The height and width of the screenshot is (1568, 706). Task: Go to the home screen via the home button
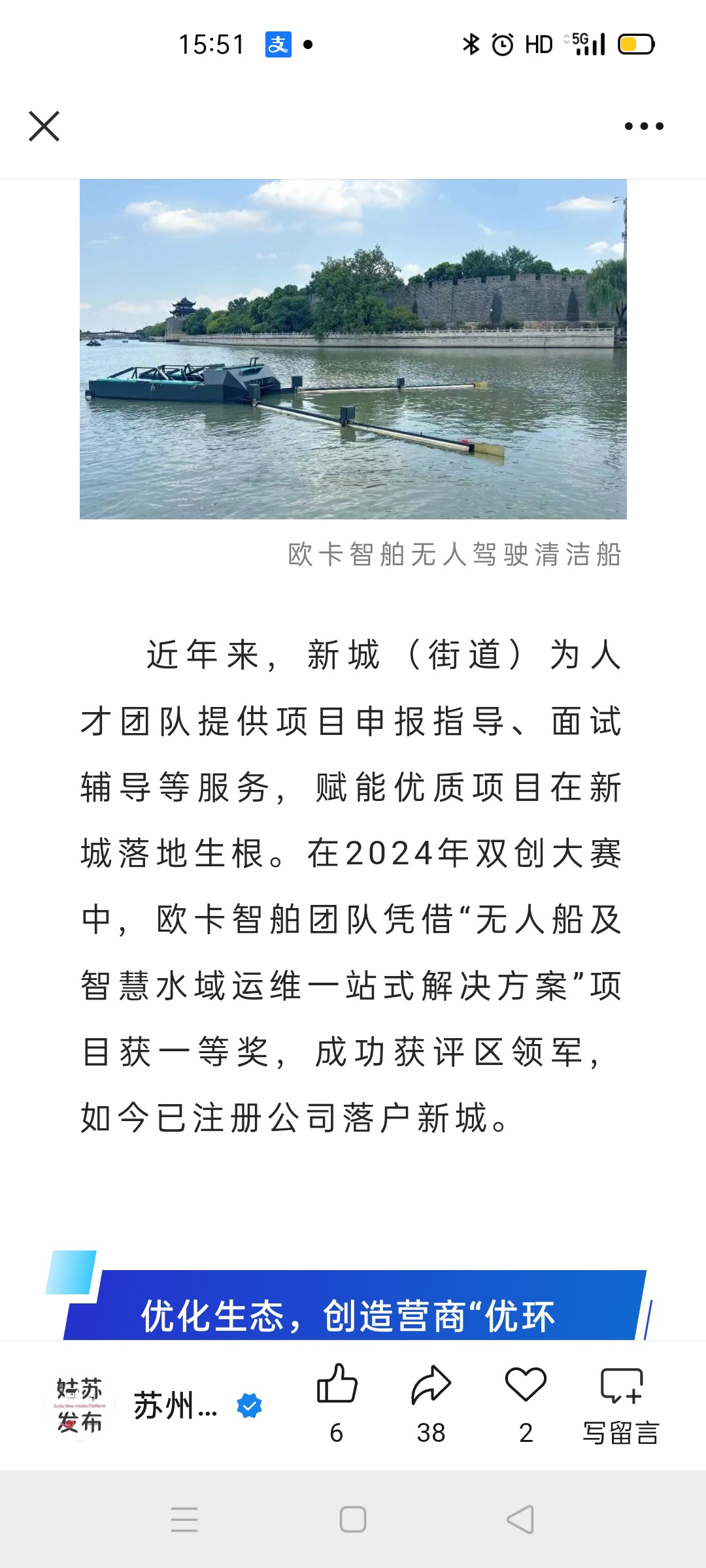353,1520
